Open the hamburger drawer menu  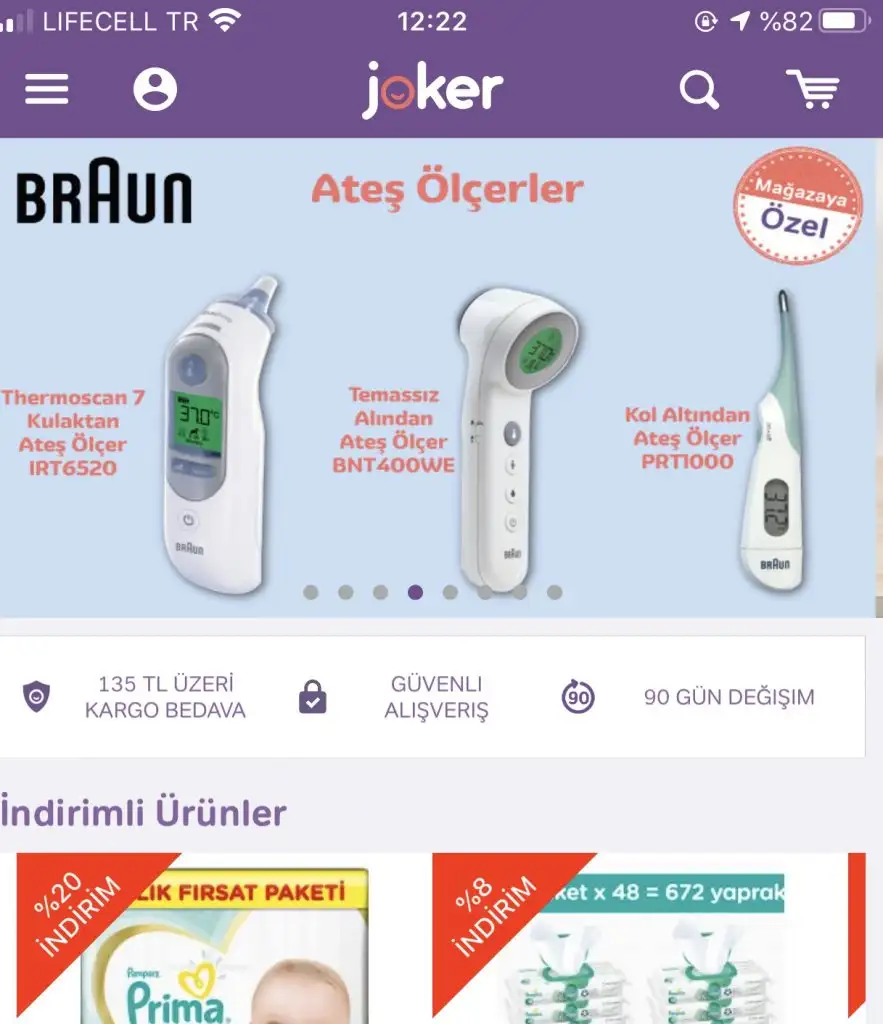[47, 90]
